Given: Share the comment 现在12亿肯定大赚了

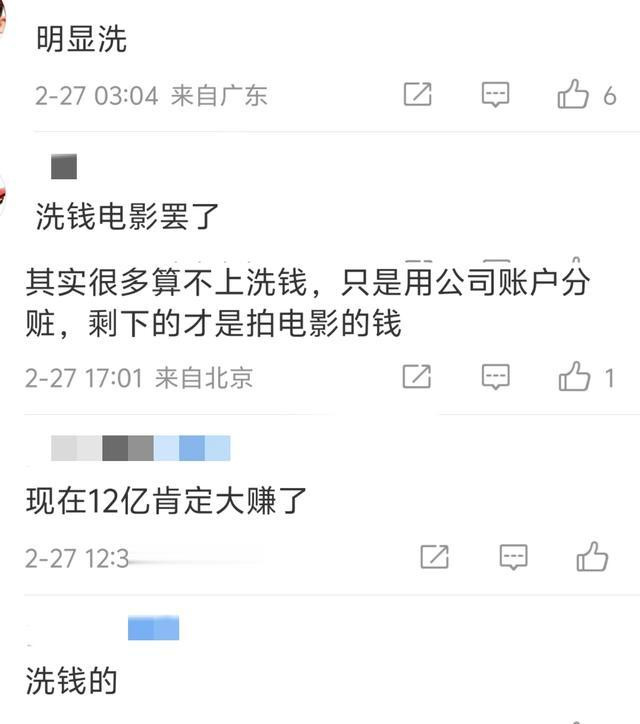Looking at the screenshot, I should point(435,556).
